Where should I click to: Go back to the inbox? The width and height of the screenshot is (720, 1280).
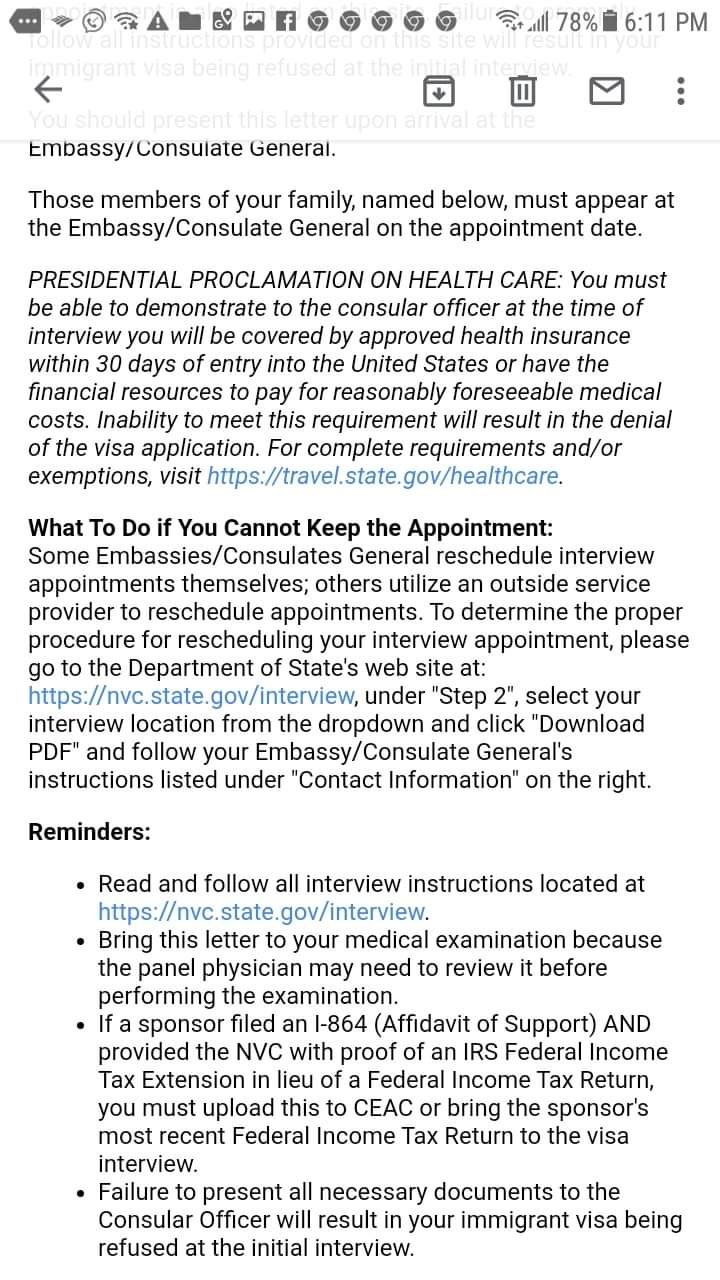coord(48,91)
